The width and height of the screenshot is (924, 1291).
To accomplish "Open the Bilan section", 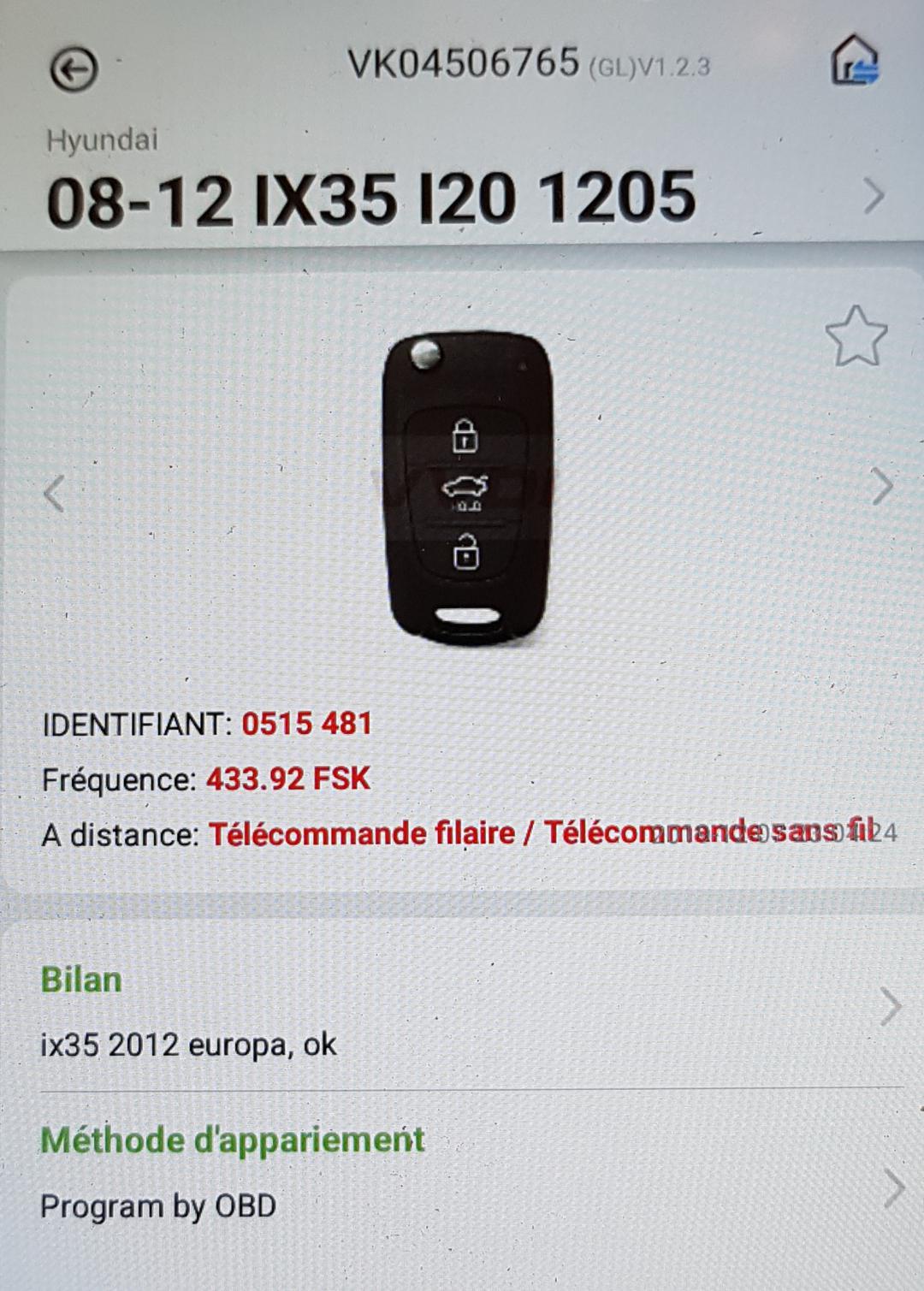I will [891, 1007].
